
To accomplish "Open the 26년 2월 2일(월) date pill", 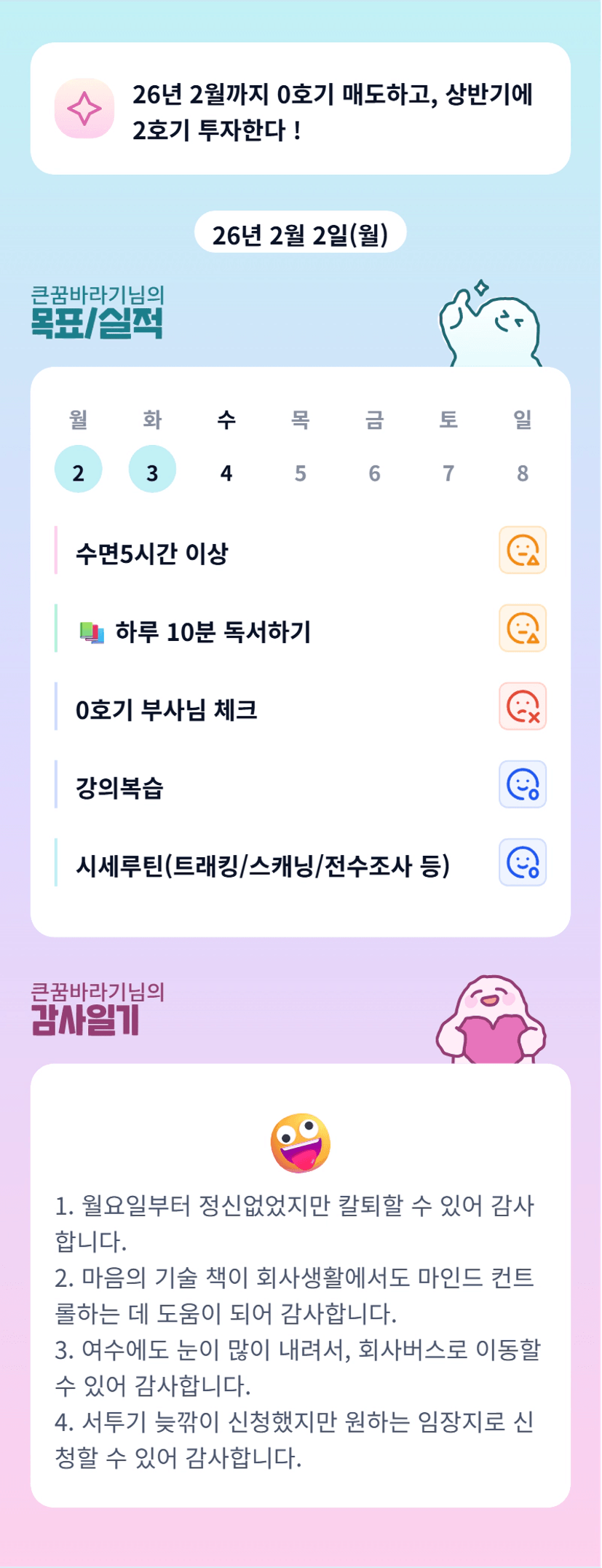I will 301,232.
